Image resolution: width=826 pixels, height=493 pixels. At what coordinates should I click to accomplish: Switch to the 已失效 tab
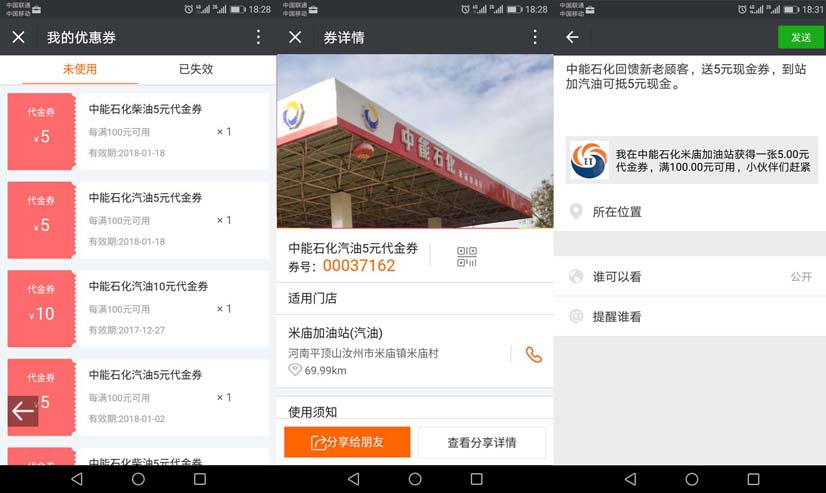pos(196,69)
